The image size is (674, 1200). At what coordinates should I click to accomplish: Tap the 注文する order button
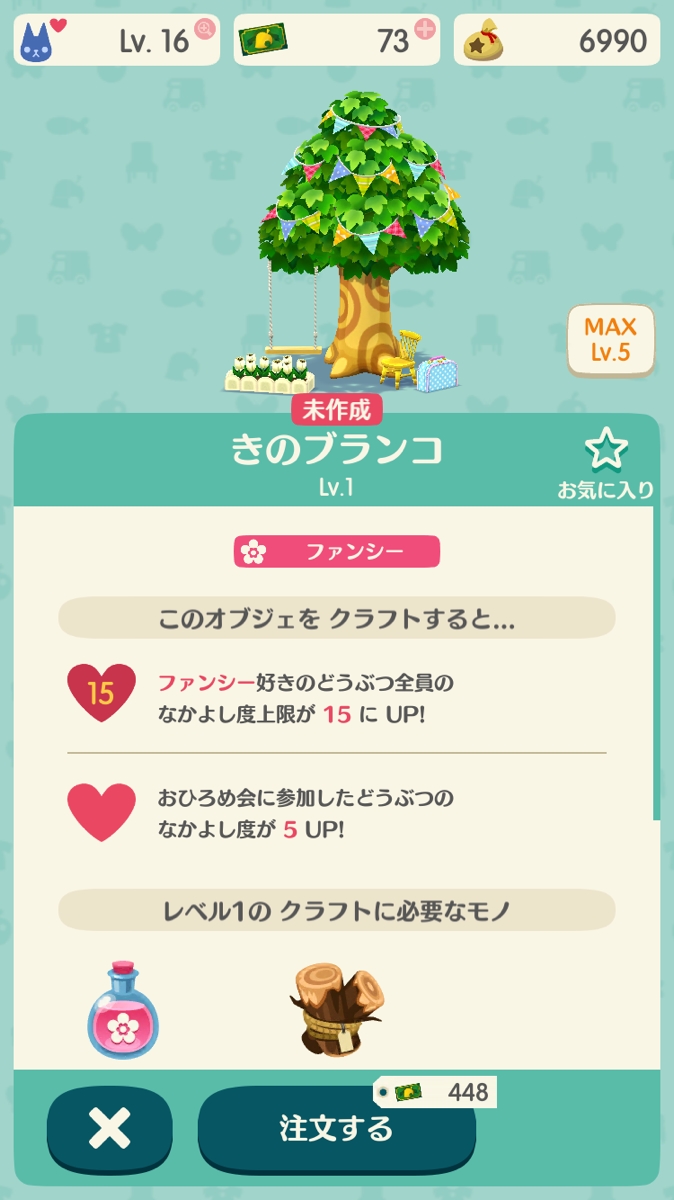[336, 1129]
